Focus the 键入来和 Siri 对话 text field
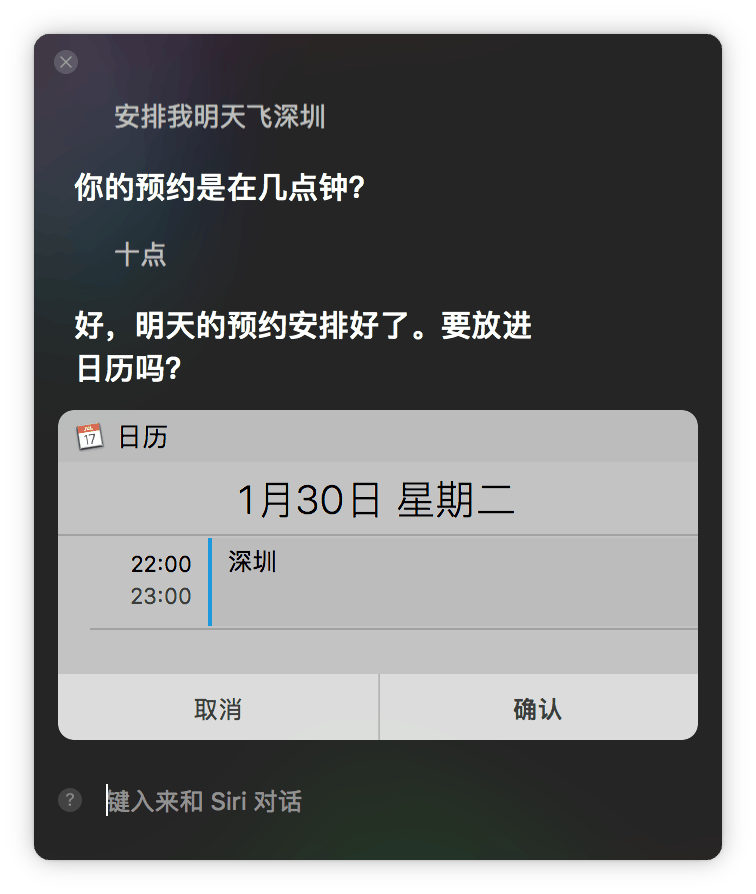Viewport: 756px width, 894px height. click(300, 801)
